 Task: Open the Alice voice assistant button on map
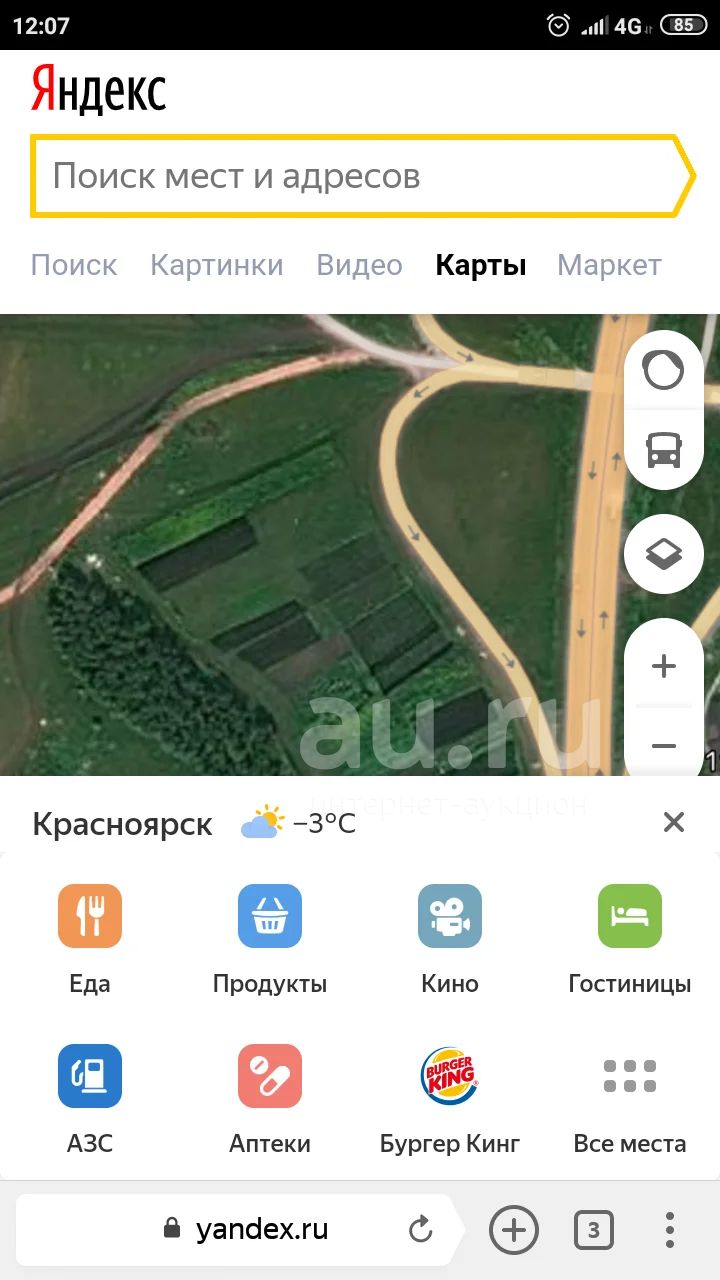click(x=663, y=371)
